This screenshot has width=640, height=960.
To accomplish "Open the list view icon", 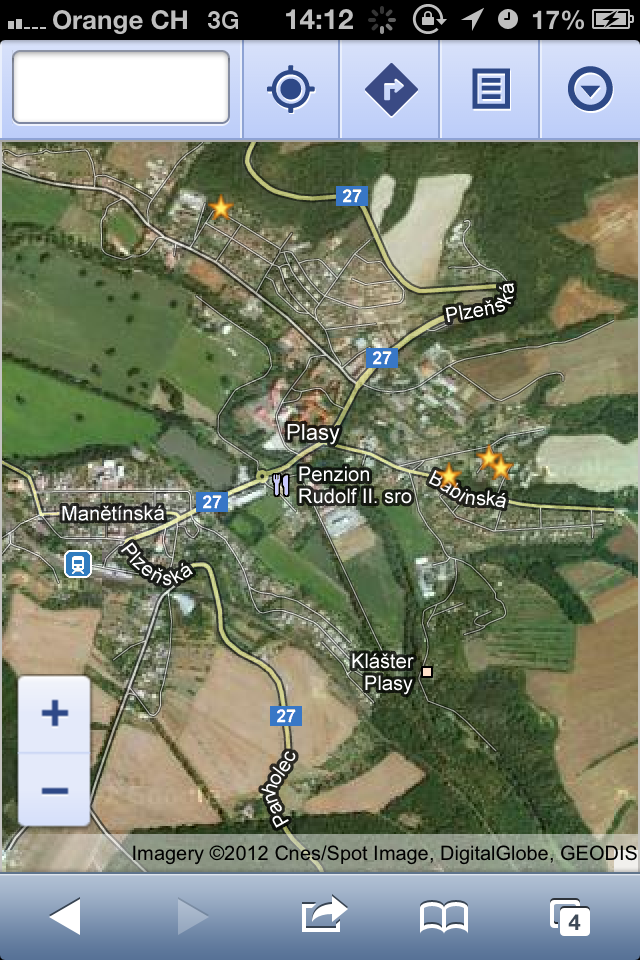I will [x=491, y=89].
